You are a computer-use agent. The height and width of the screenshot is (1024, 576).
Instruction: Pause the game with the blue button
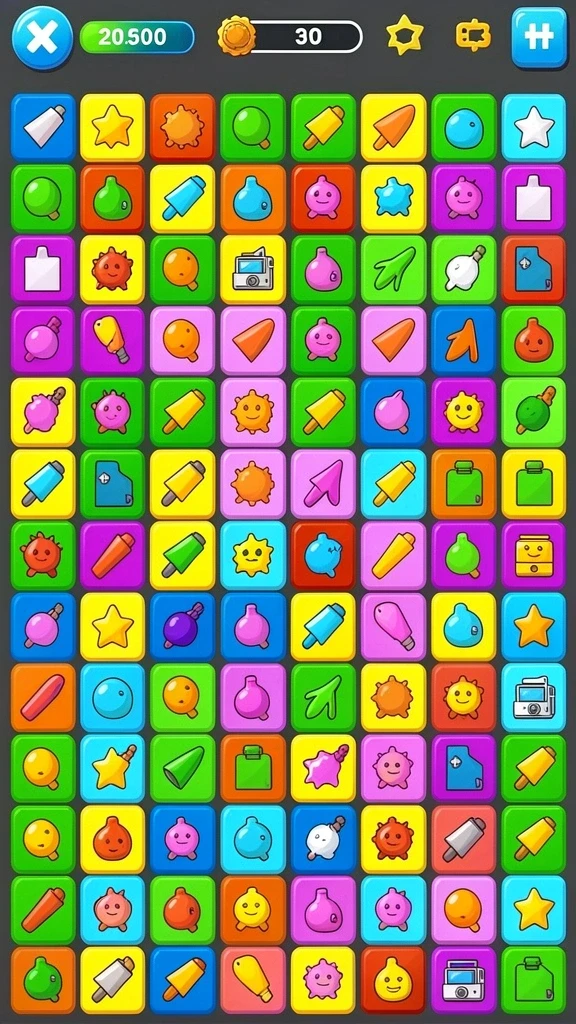click(539, 37)
